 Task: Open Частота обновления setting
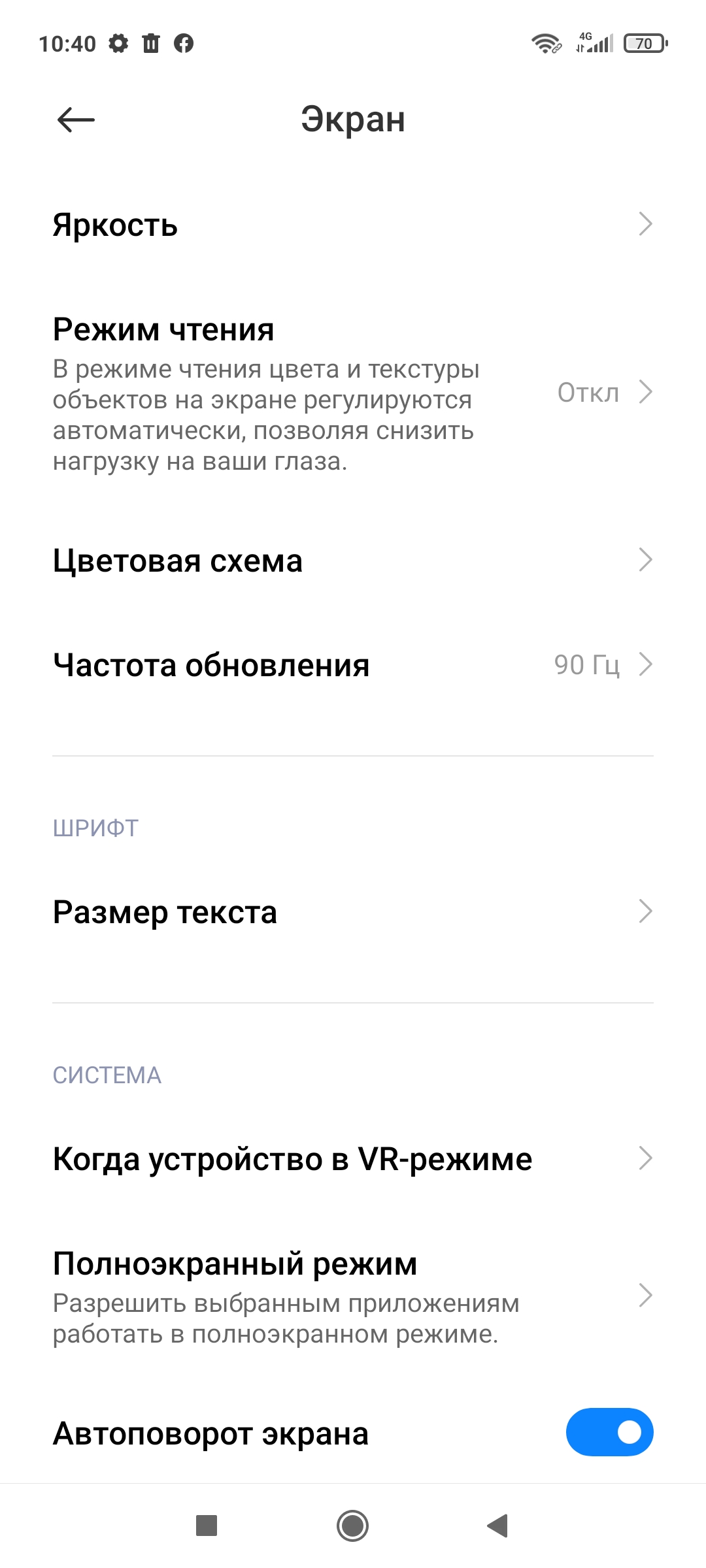(x=353, y=664)
